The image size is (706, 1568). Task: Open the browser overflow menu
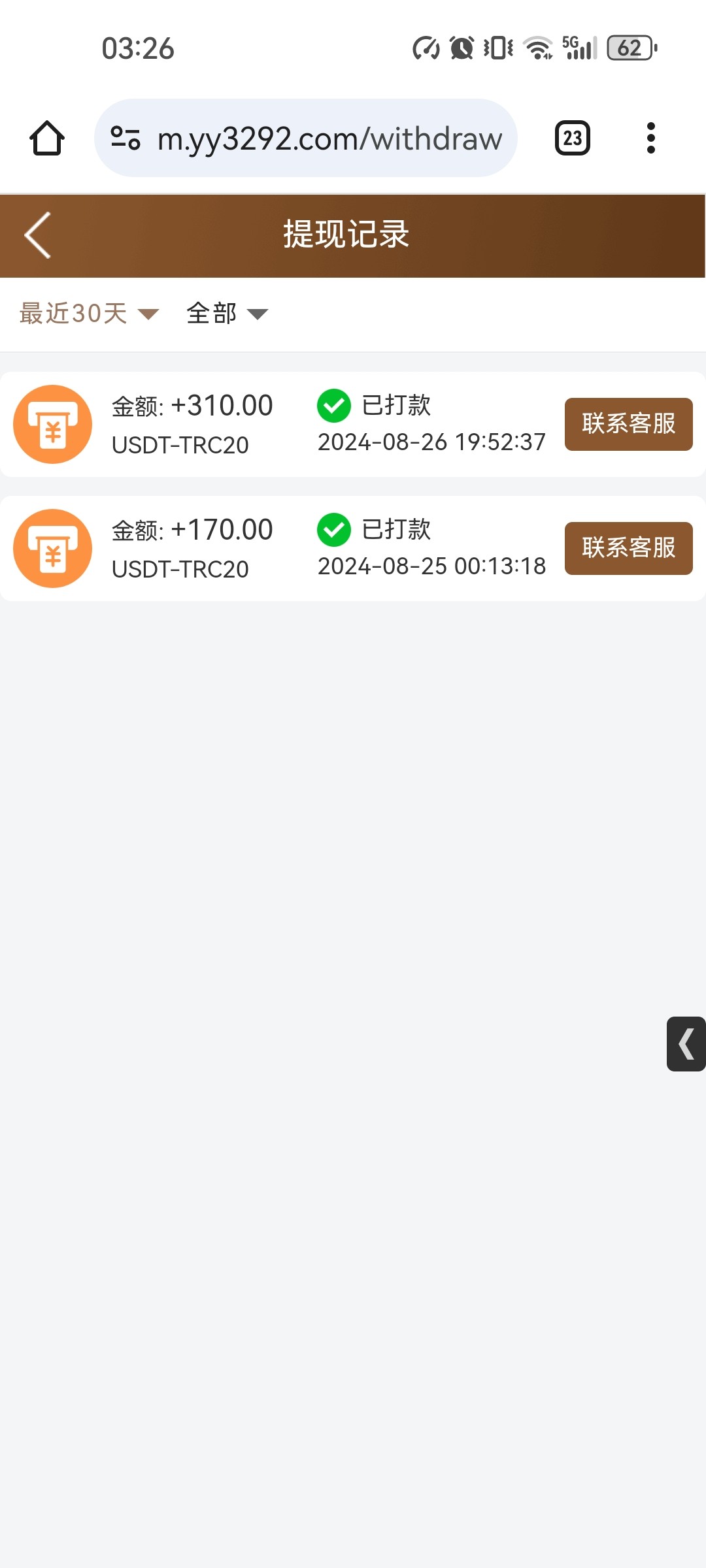(x=650, y=139)
